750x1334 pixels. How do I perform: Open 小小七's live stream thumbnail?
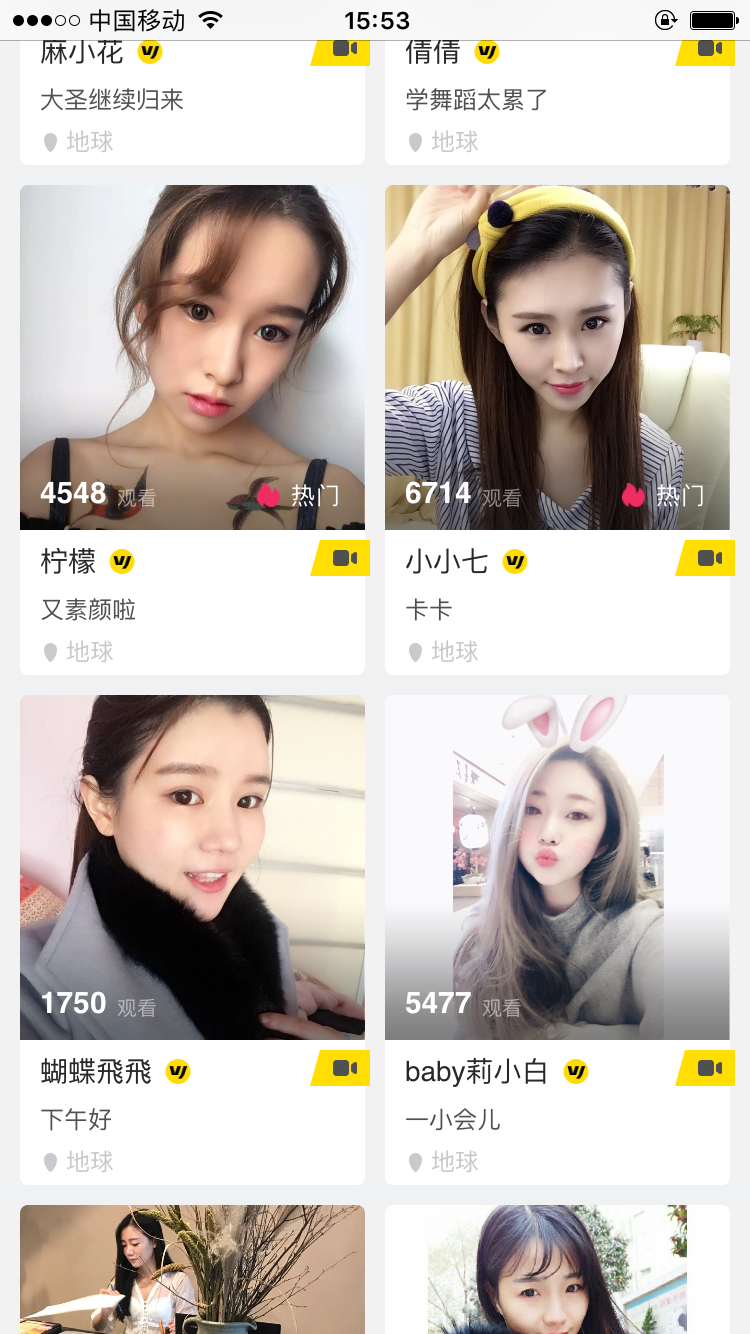(557, 357)
